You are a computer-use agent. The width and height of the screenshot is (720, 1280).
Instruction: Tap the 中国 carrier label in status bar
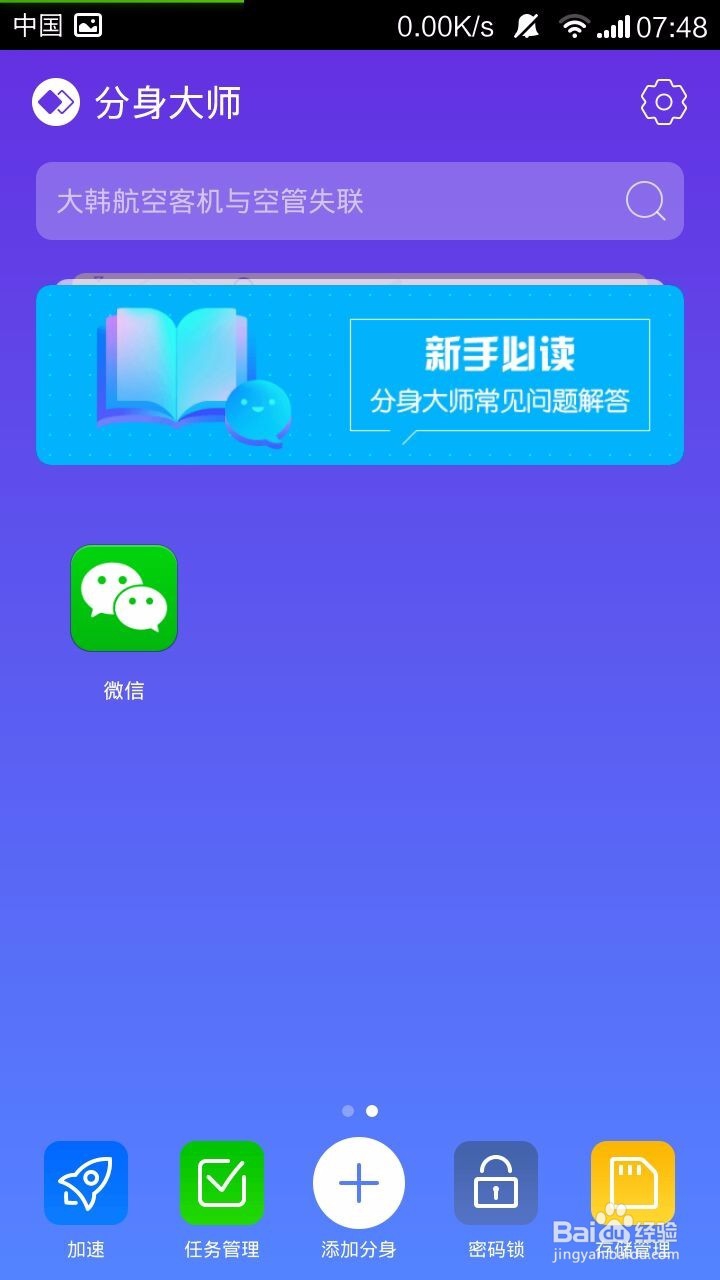tap(34, 25)
